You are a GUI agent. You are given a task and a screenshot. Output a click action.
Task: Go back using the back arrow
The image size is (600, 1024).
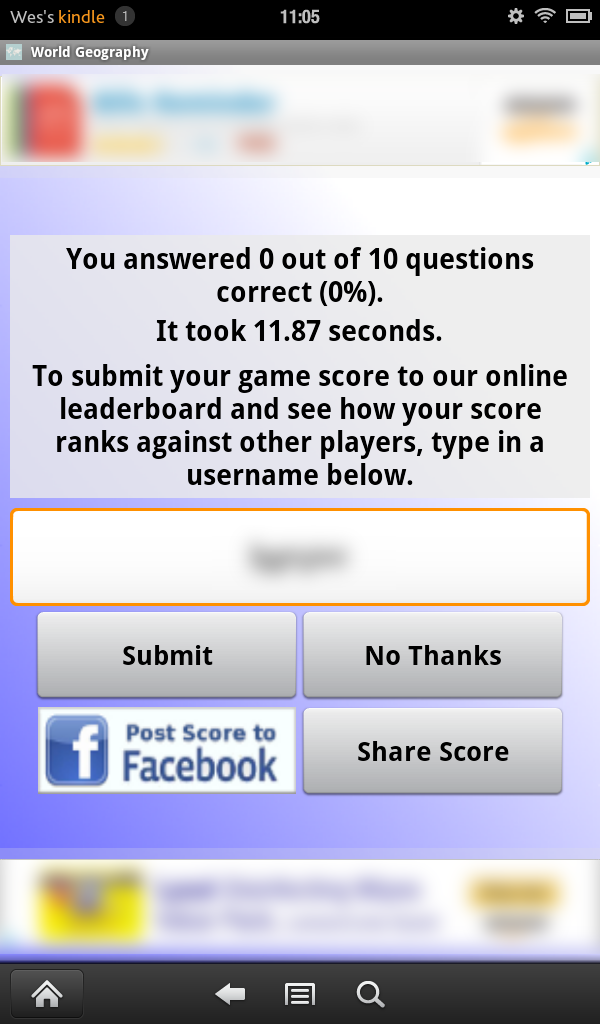point(230,995)
